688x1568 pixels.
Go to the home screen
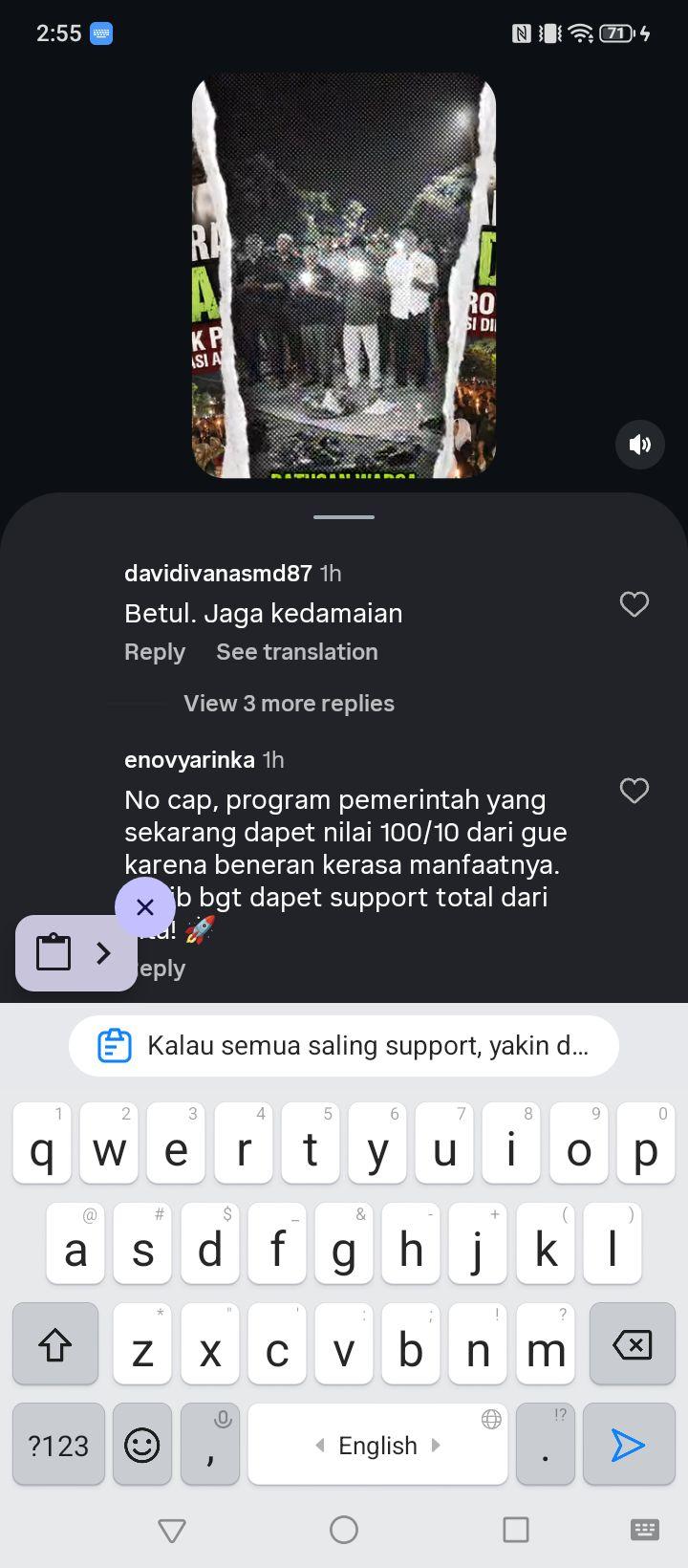coord(344,1530)
